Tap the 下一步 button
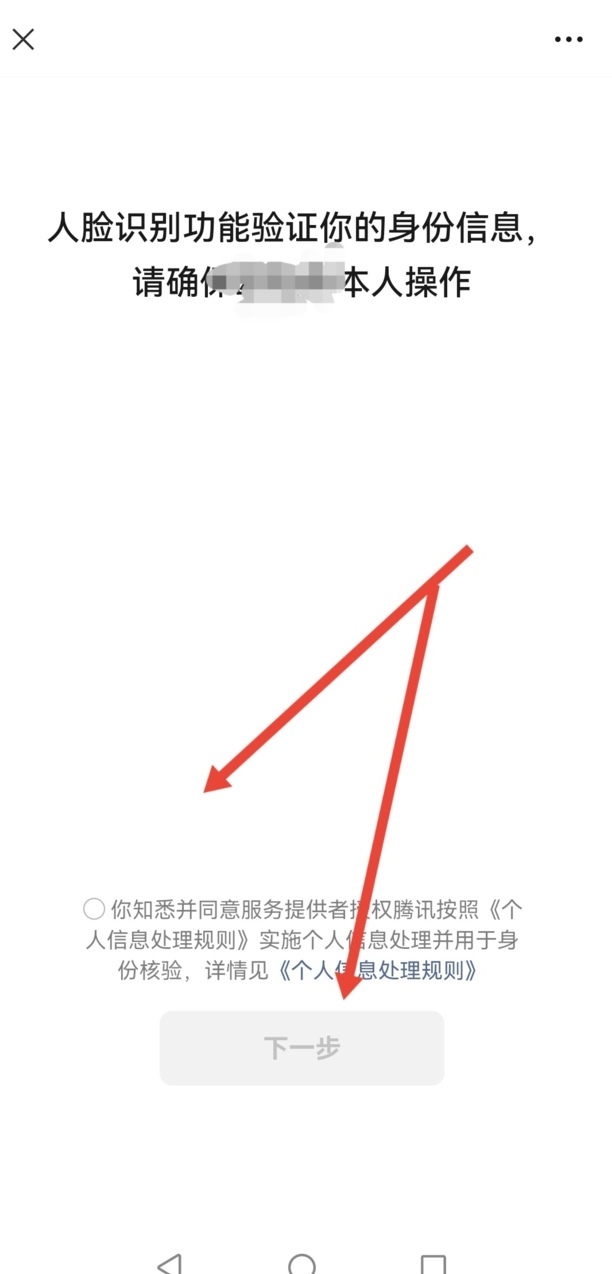 [302, 1047]
